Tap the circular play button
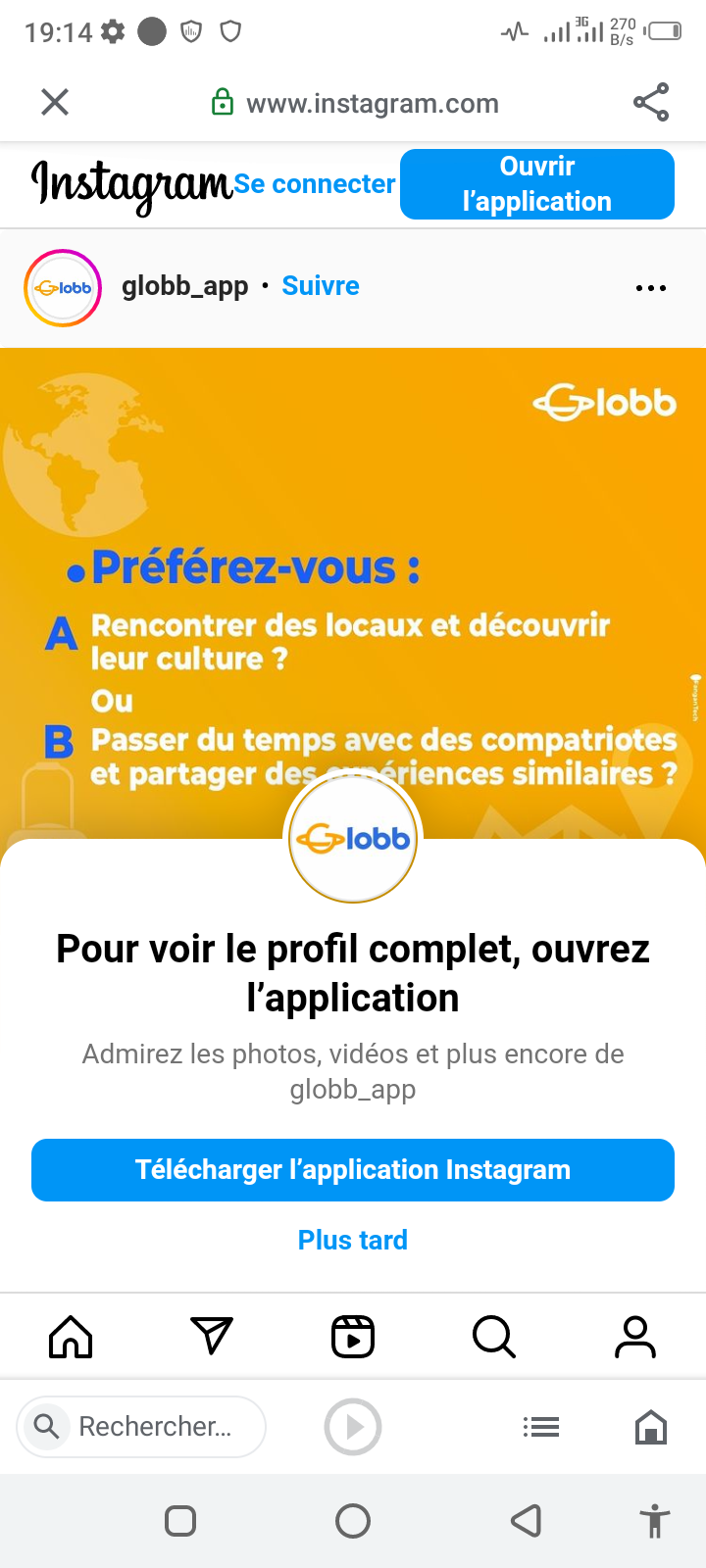The height and width of the screenshot is (1568, 706). tap(353, 1427)
